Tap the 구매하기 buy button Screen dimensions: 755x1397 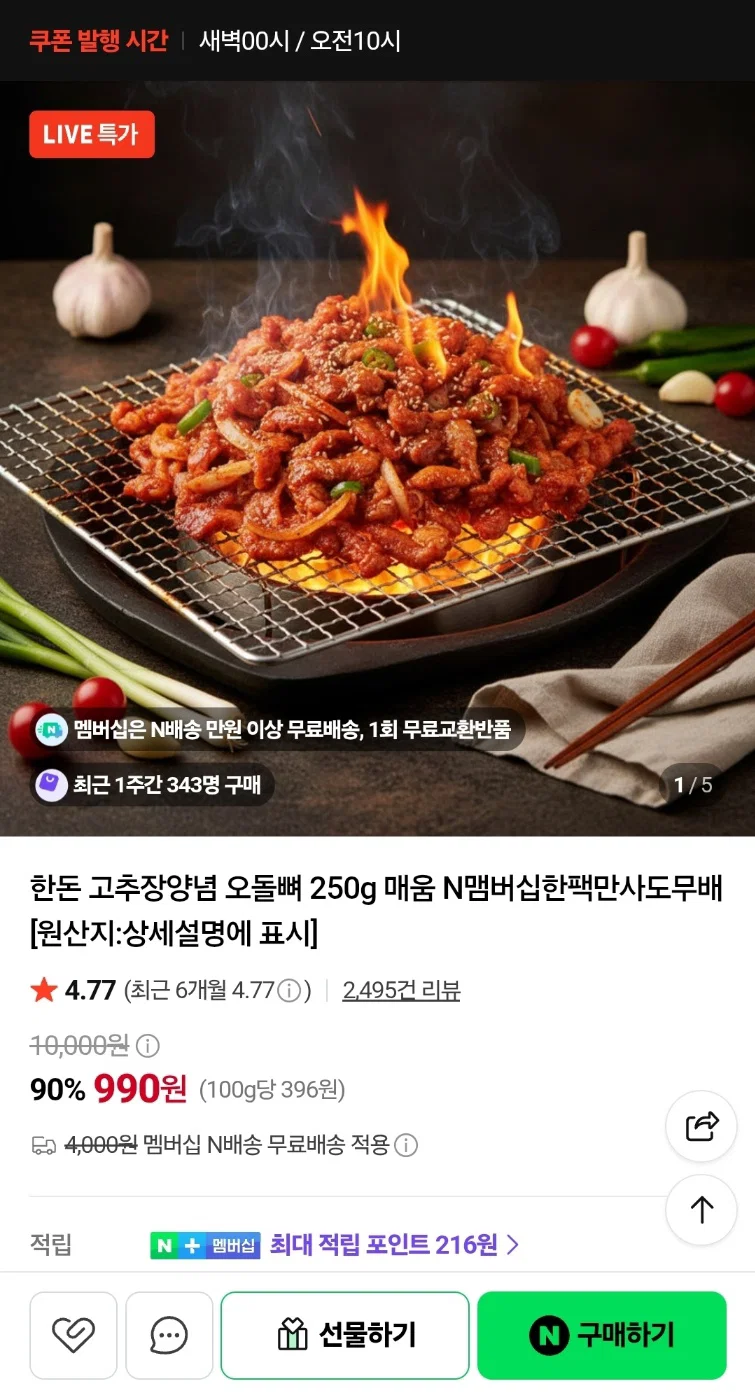[x=601, y=1335]
